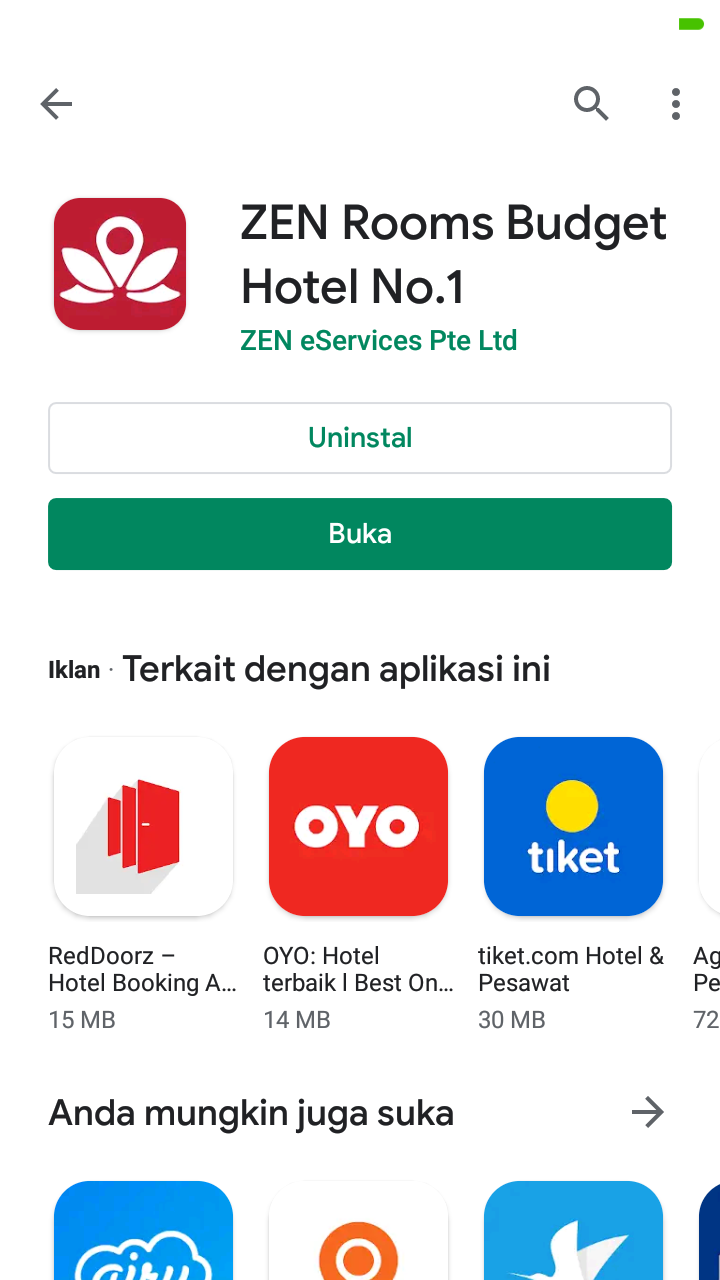Tap the Uninstal button
This screenshot has height=1280, width=720.
[360, 438]
